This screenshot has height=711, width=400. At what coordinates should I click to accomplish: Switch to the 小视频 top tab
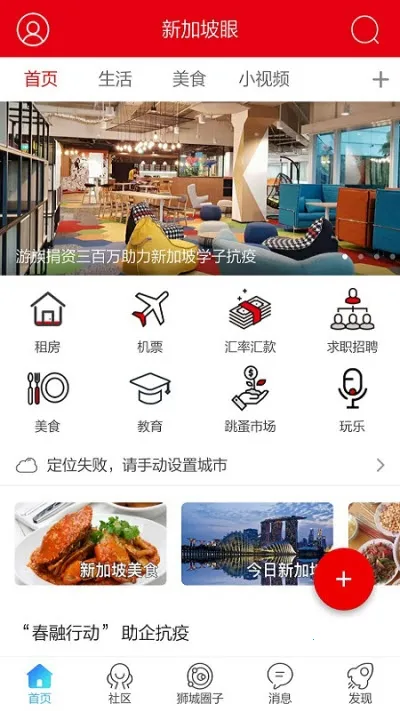click(x=264, y=79)
